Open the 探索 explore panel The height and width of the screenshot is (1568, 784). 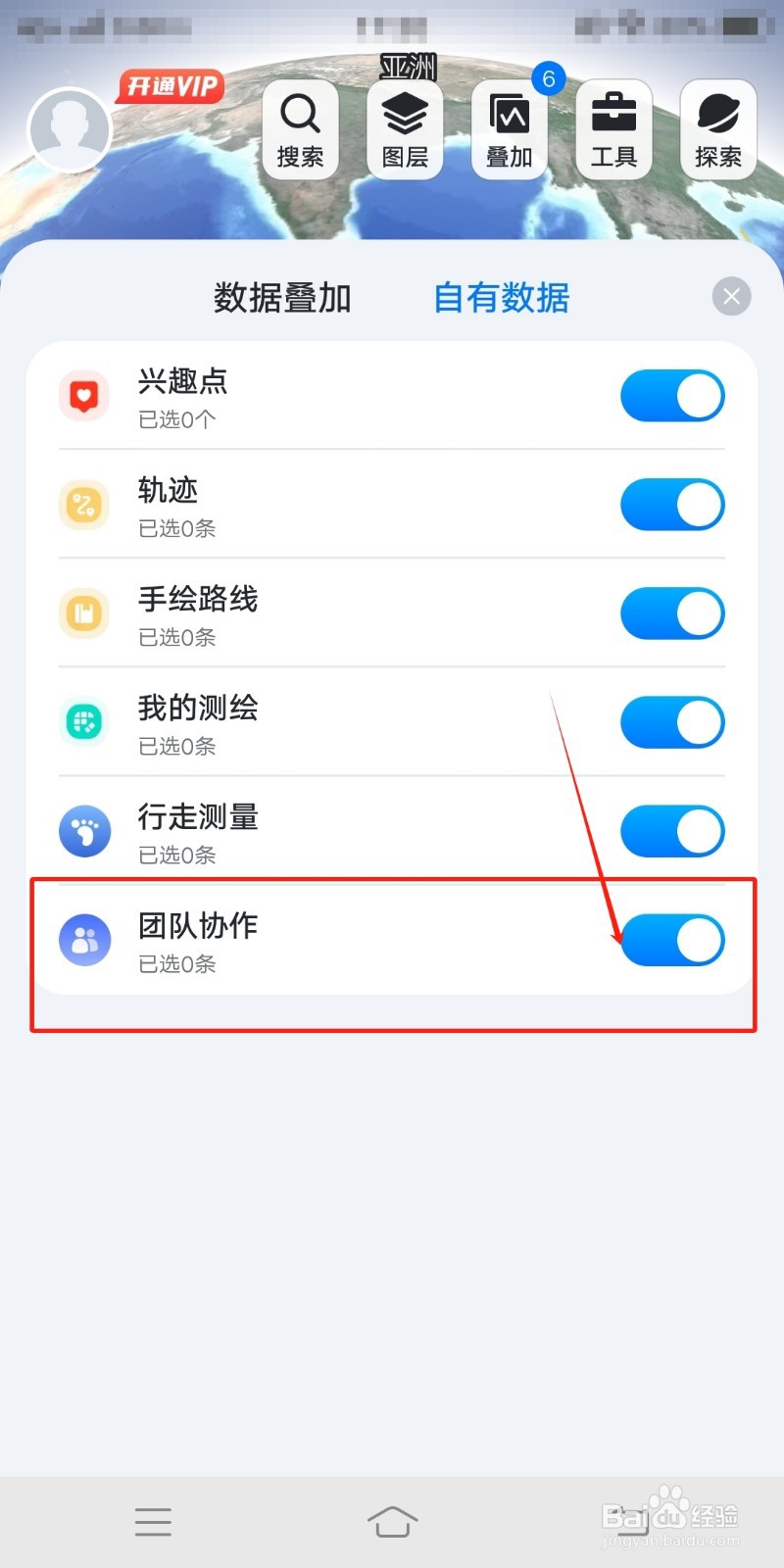tap(718, 128)
